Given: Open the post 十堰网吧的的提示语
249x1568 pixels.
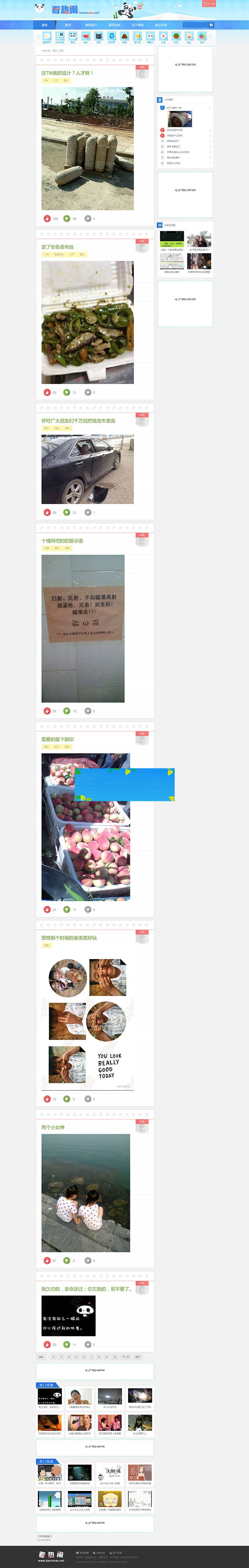Looking at the screenshot, I should click(62, 540).
